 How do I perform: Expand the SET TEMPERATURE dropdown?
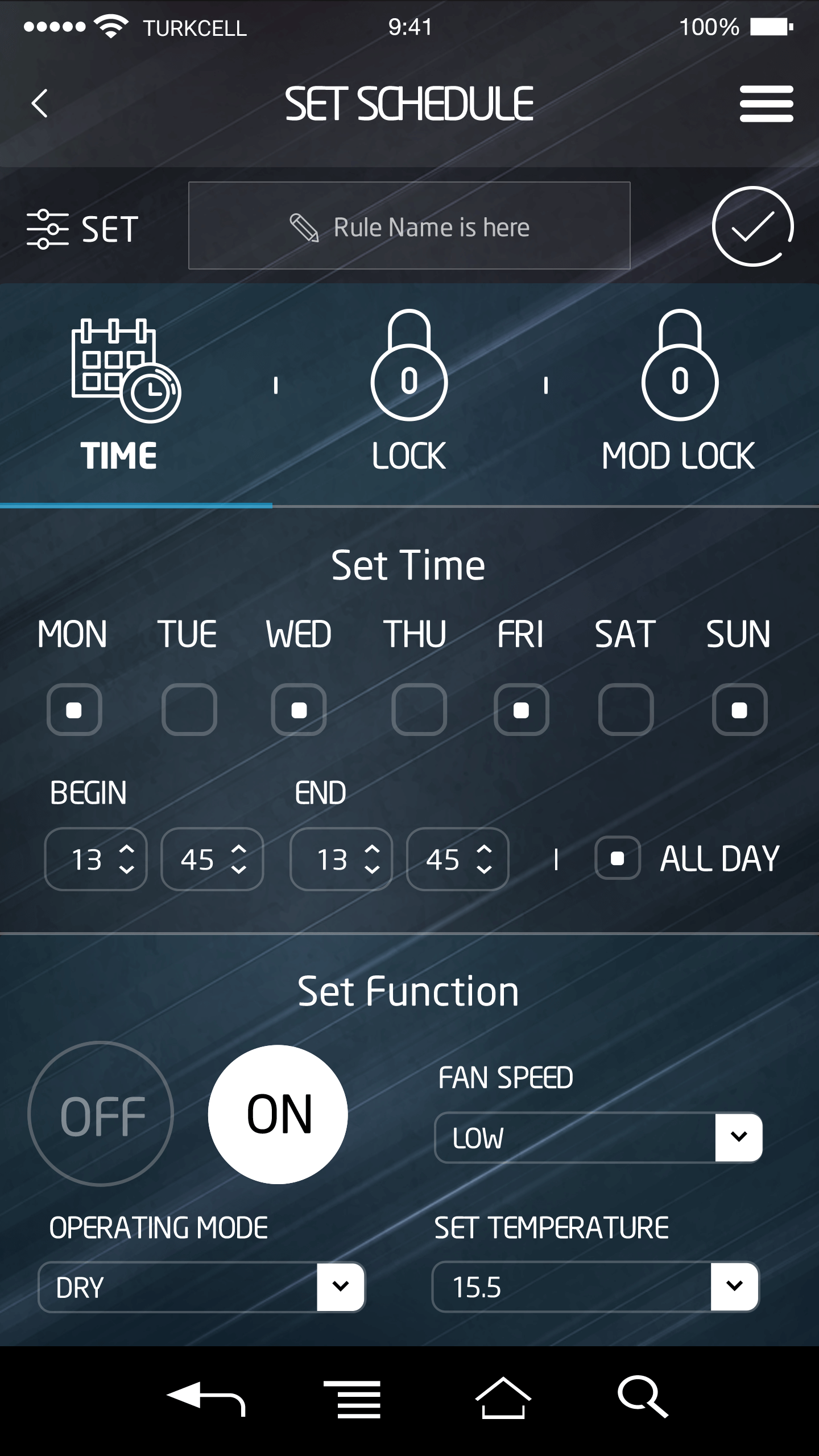point(595,1287)
